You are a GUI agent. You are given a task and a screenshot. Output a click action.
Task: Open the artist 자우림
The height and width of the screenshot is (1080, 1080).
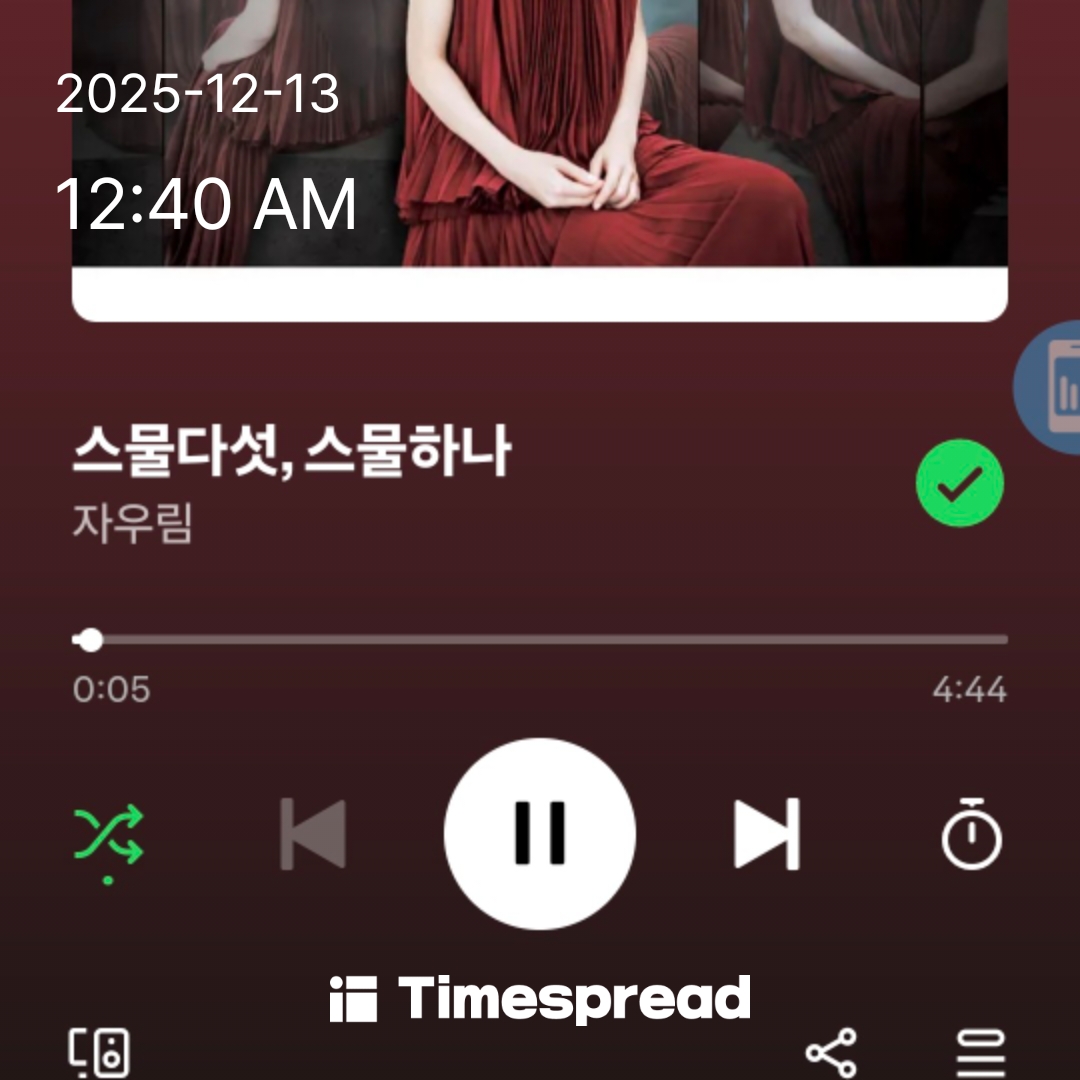[132, 523]
